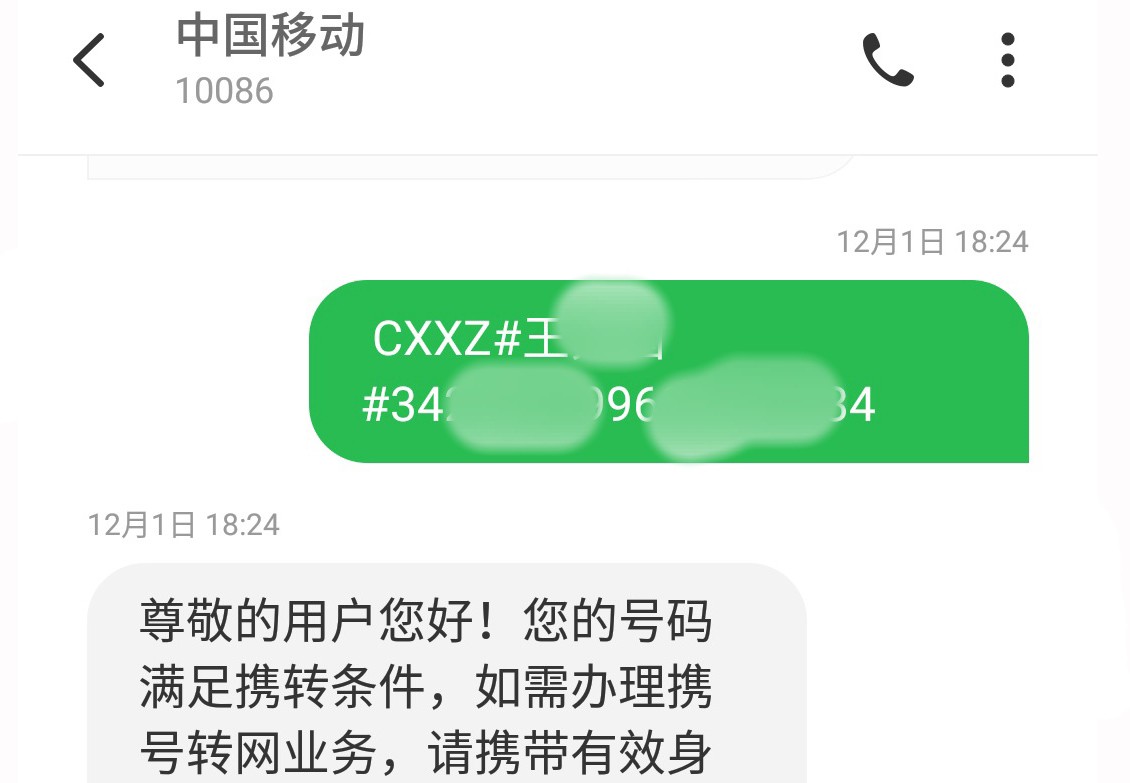The width and height of the screenshot is (1130, 783).
Task: Call China Mobile 10086
Action: pos(887,61)
